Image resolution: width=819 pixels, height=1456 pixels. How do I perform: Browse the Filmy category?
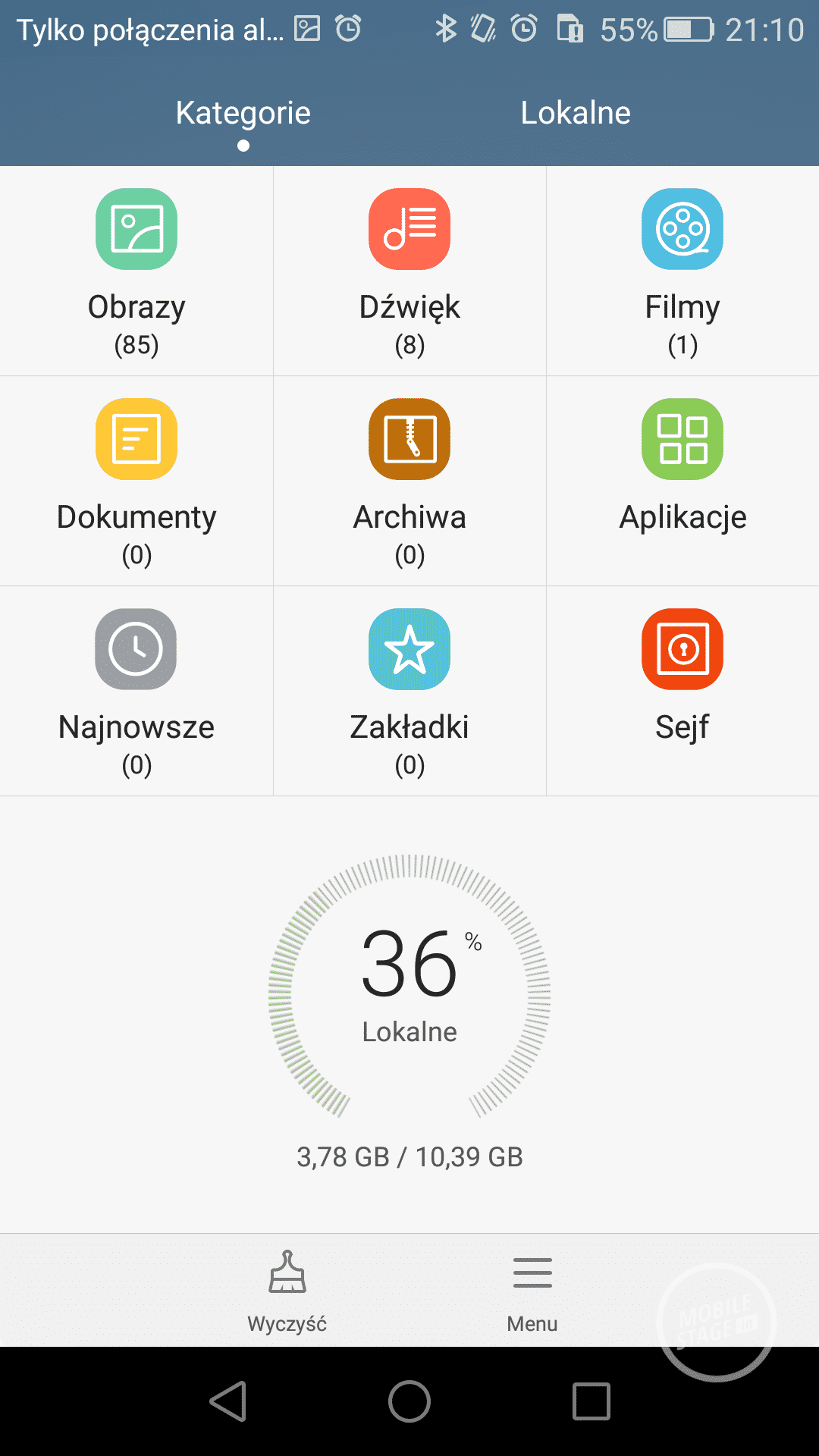tap(682, 271)
